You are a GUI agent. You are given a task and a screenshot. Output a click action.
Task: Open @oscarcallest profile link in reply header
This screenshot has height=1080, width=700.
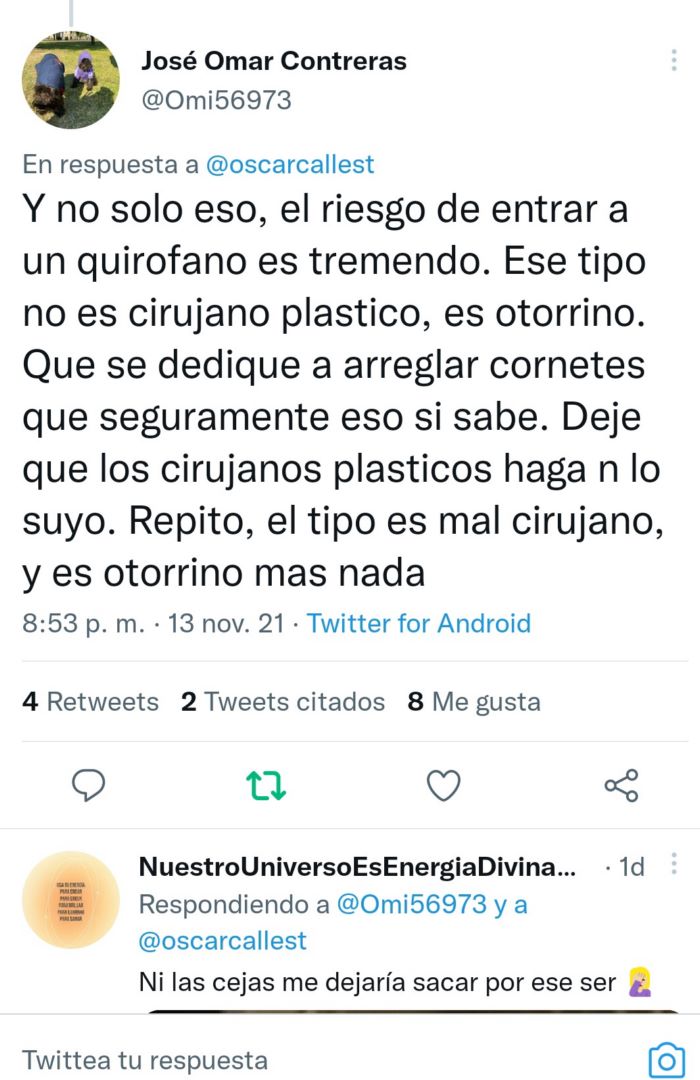click(x=290, y=165)
